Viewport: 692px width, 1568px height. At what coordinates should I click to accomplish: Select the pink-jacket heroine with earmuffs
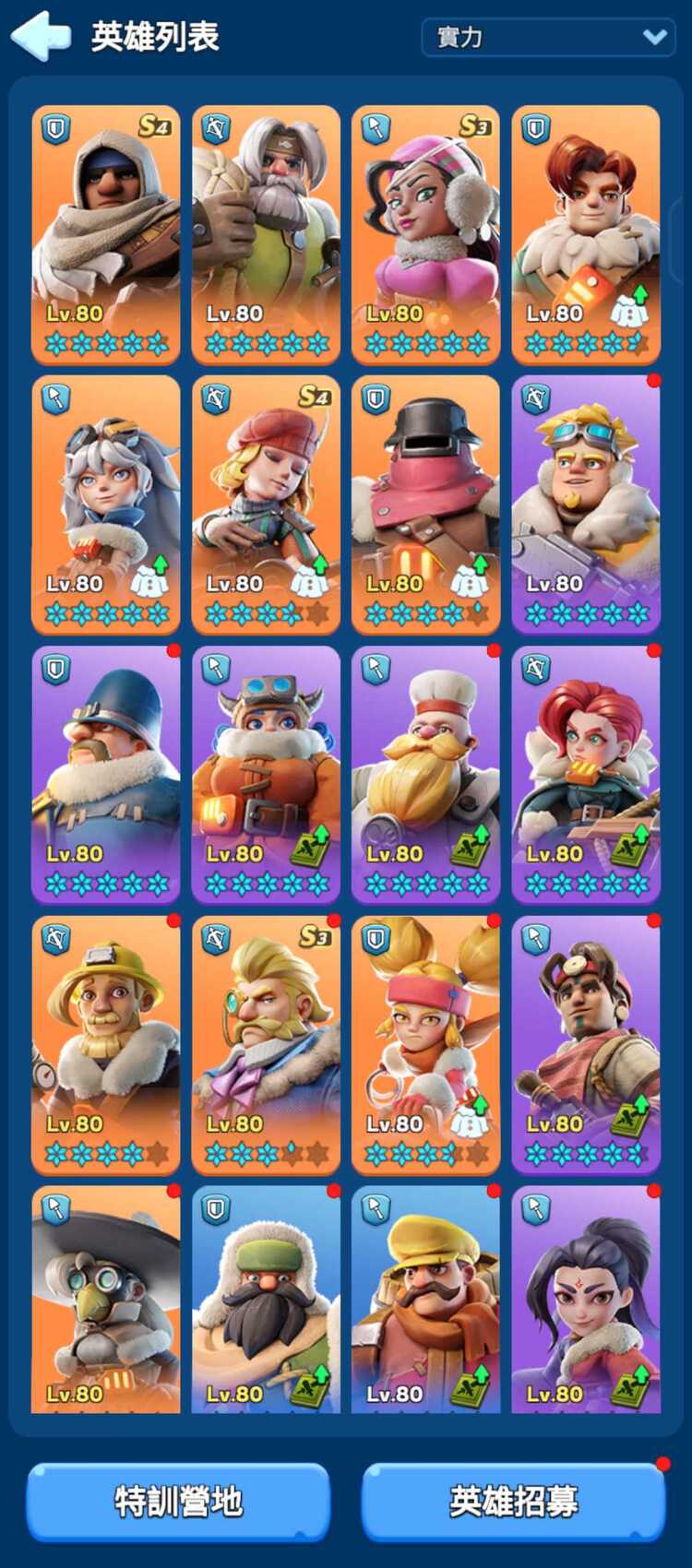425,233
